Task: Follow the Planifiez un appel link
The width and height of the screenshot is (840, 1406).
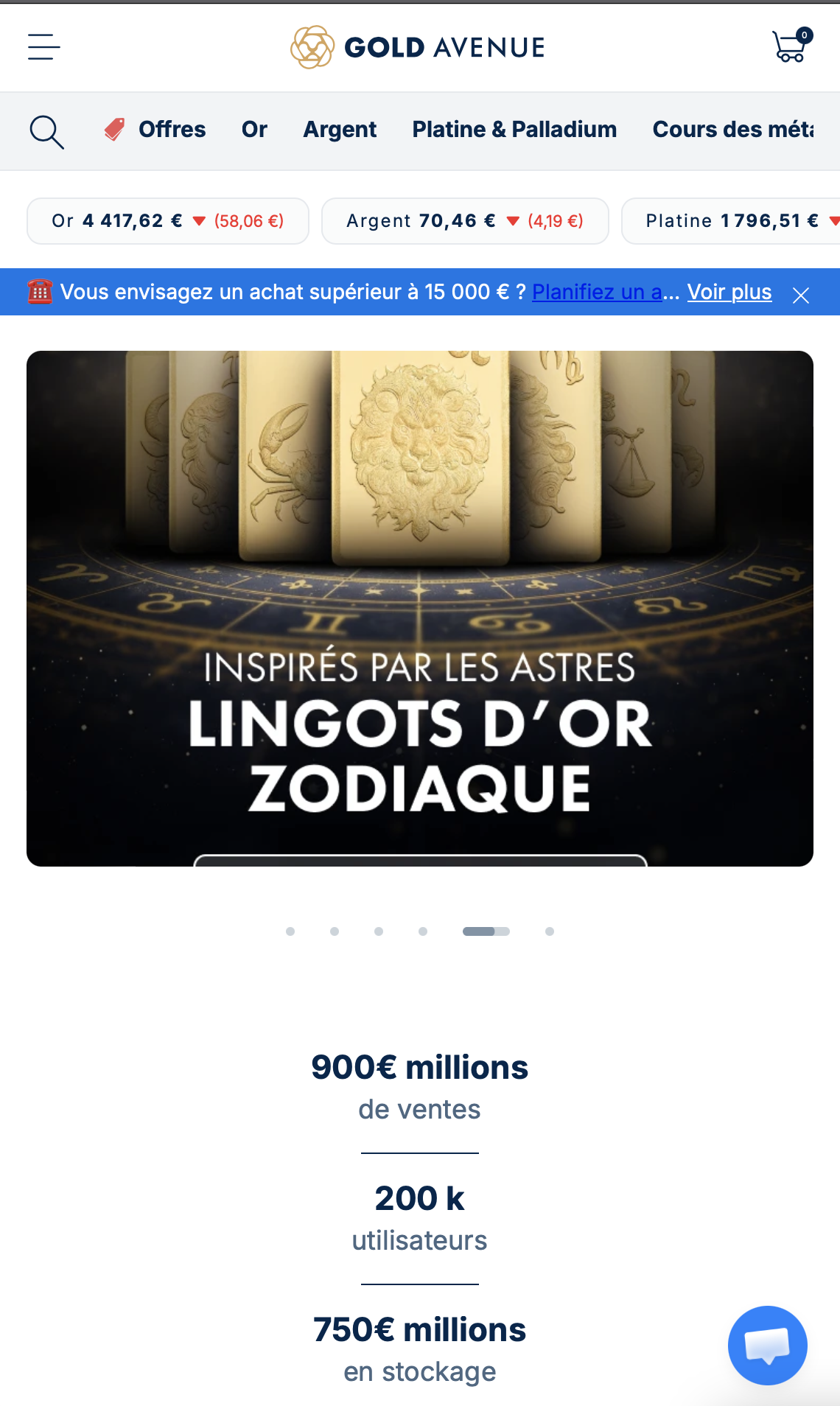Action: click(597, 292)
